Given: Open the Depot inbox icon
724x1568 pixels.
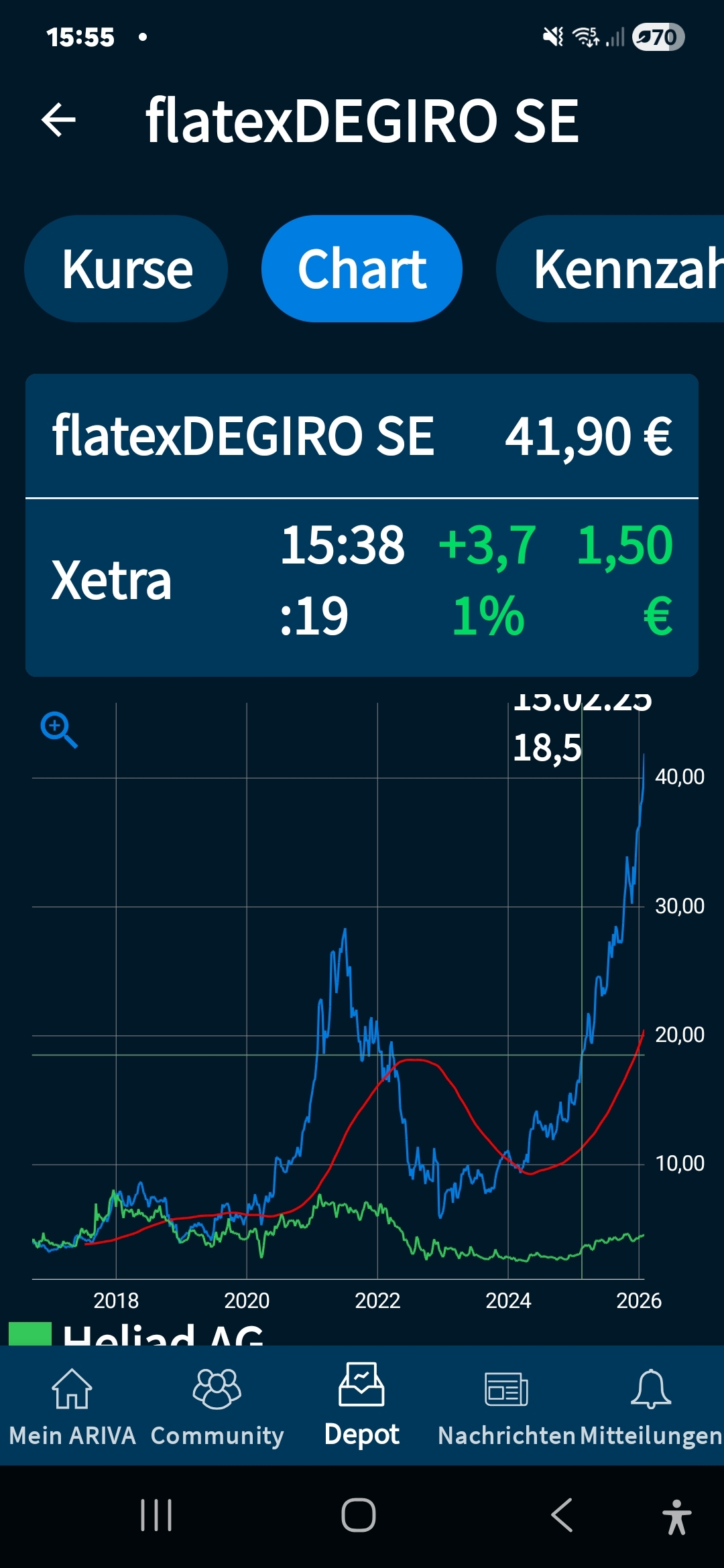Looking at the screenshot, I should [362, 1380].
